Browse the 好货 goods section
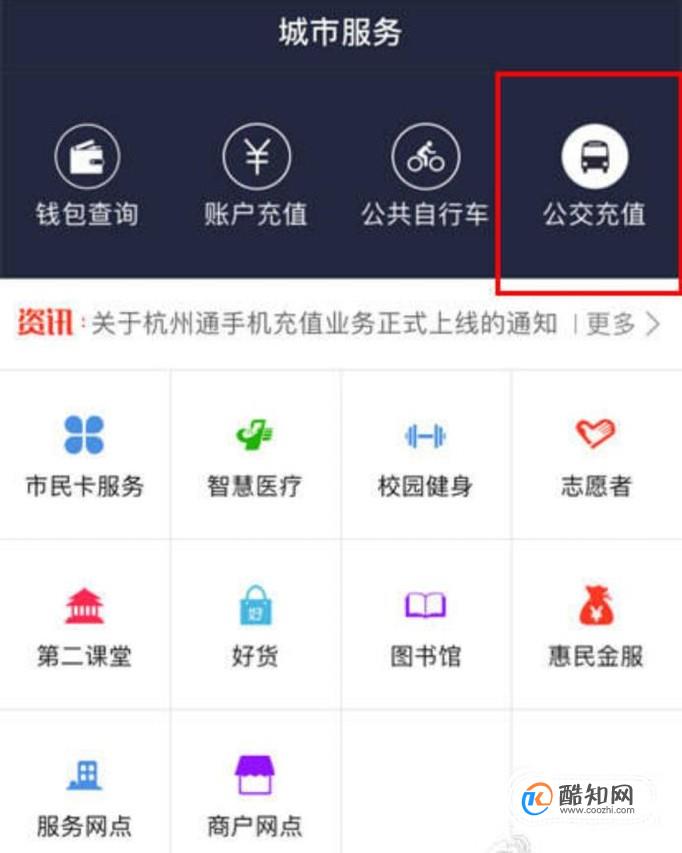This screenshot has height=853, width=682. tap(256, 626)
